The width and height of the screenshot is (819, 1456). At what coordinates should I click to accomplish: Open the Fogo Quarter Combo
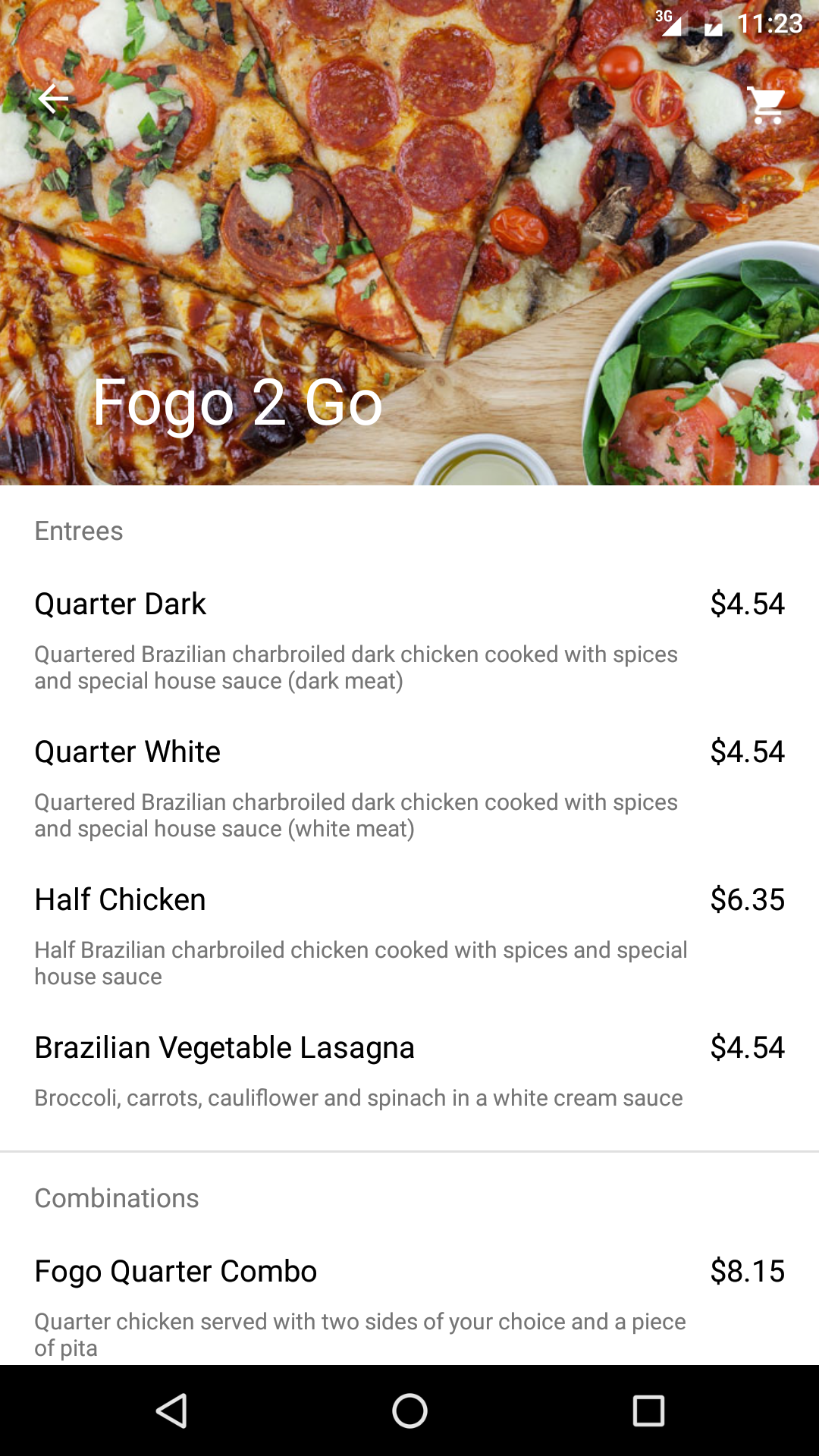[175, 1272]
